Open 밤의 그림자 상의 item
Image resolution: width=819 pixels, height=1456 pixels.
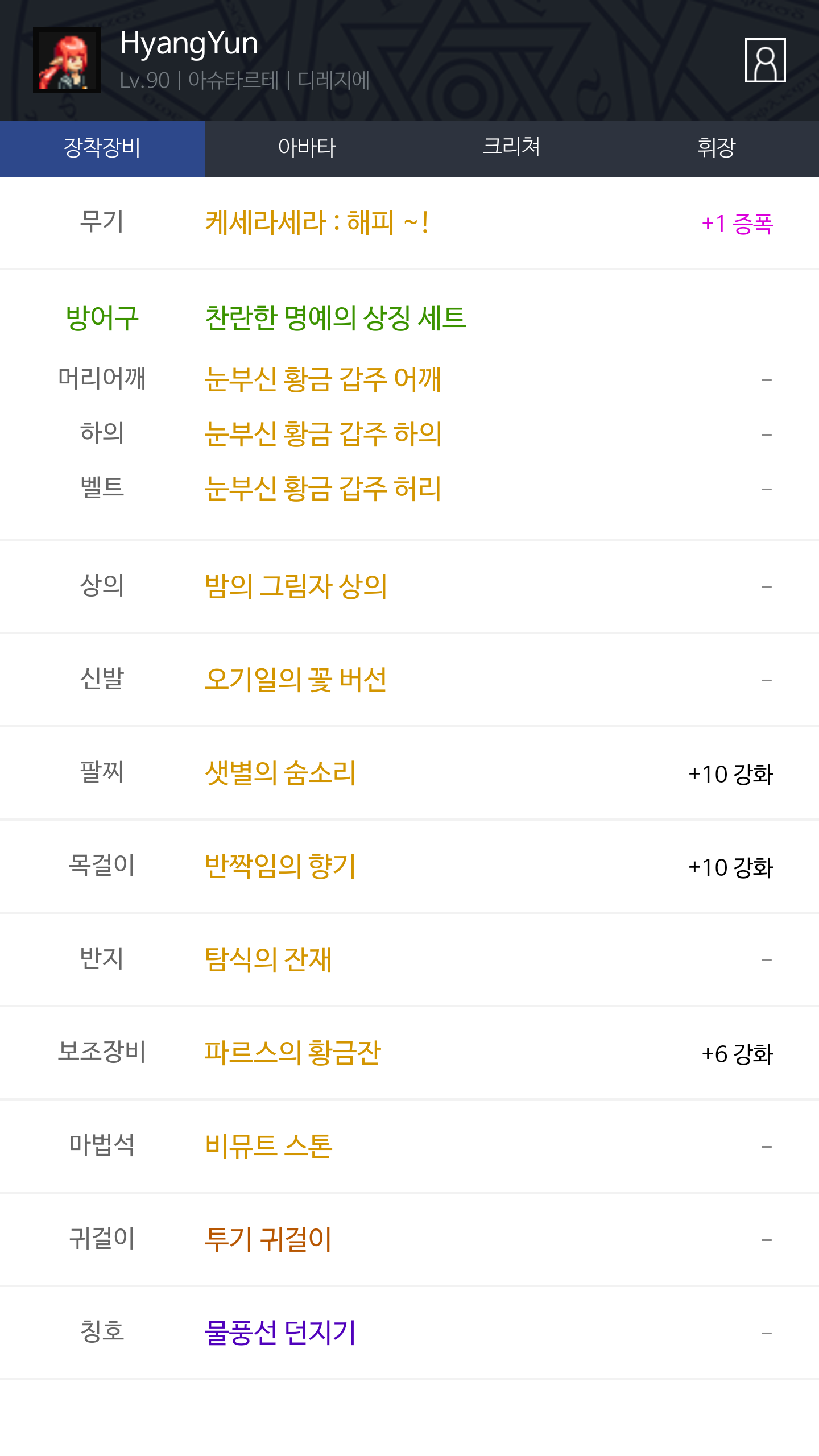click(296, 586)
